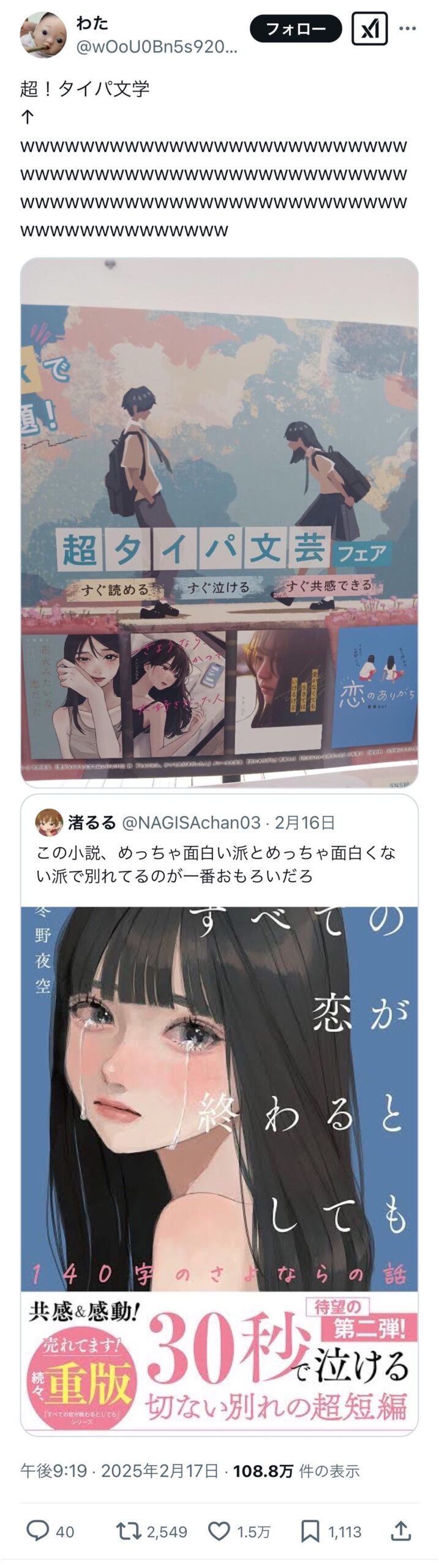Open わた's profile avatar
439x1568 pixels.
point(43,34)
